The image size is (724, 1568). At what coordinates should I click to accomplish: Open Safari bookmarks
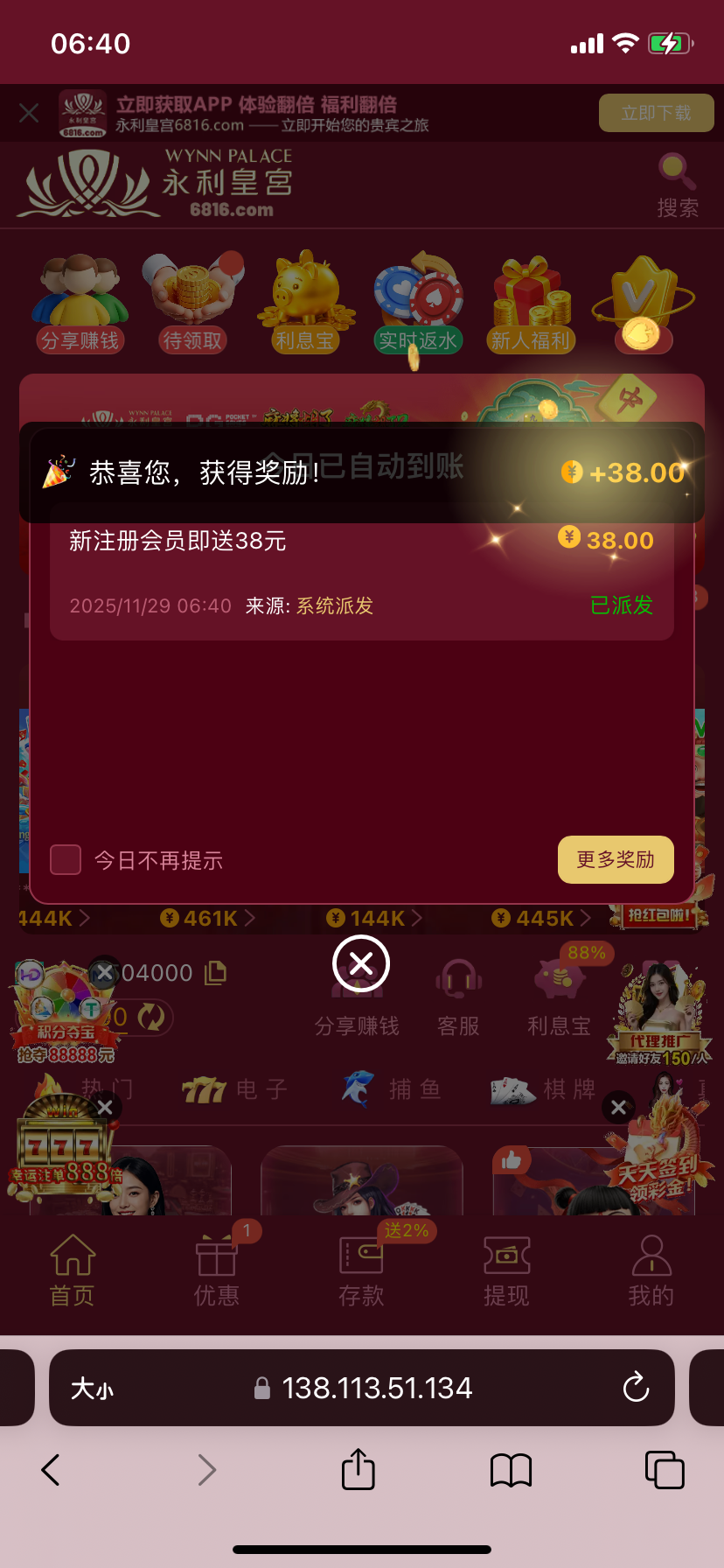point(511,1470)
